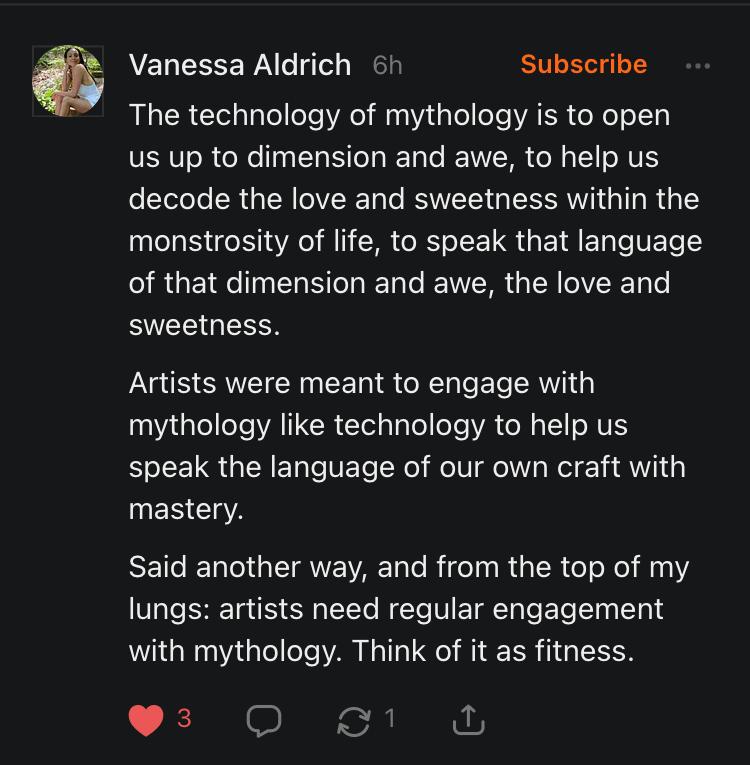This screenshot has width=750, height=765.
Task: Tap the heart icon on the post
Action: pos(147,720)
